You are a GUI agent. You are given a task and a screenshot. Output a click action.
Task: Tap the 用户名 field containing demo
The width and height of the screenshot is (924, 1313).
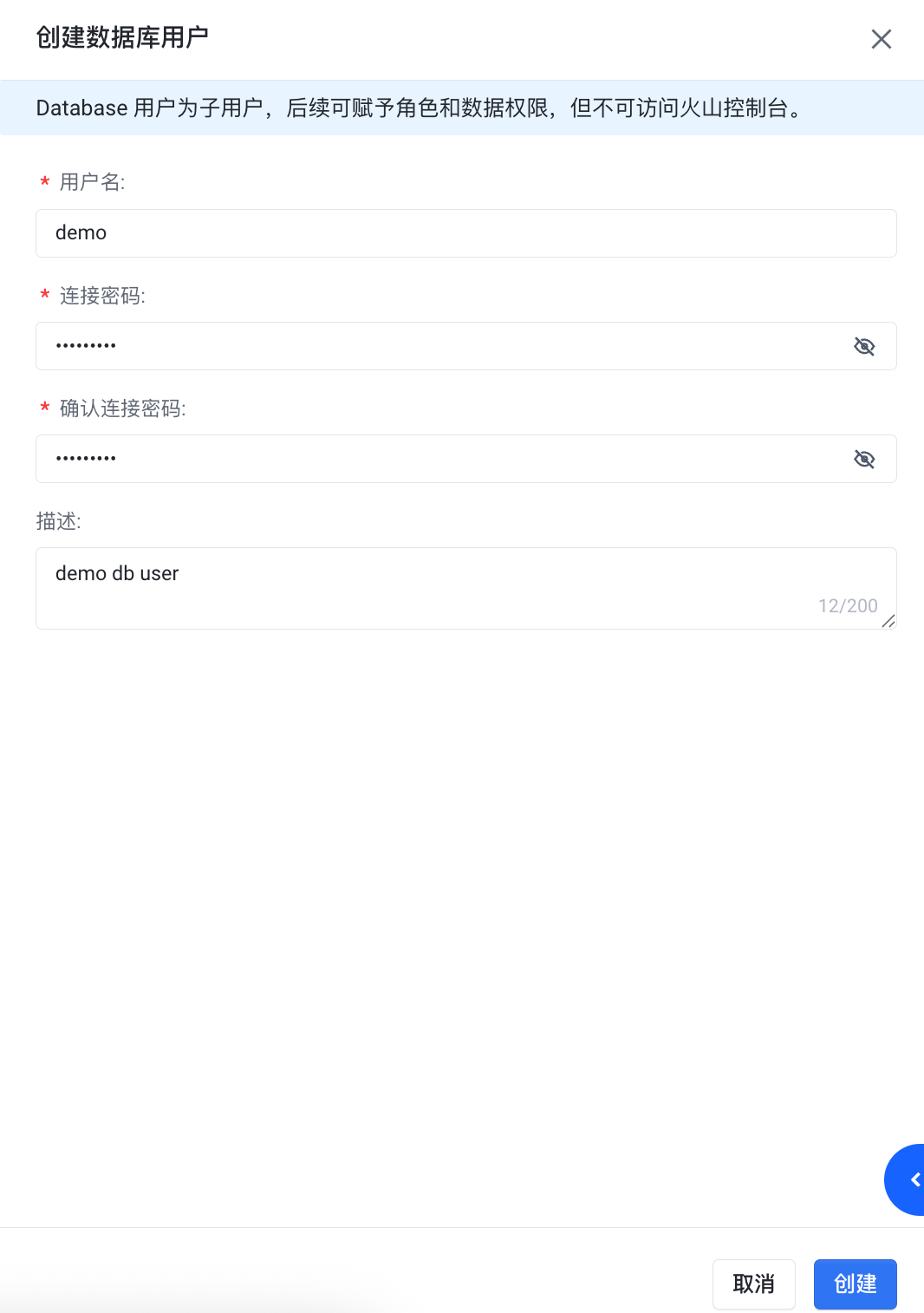[465, 233]
